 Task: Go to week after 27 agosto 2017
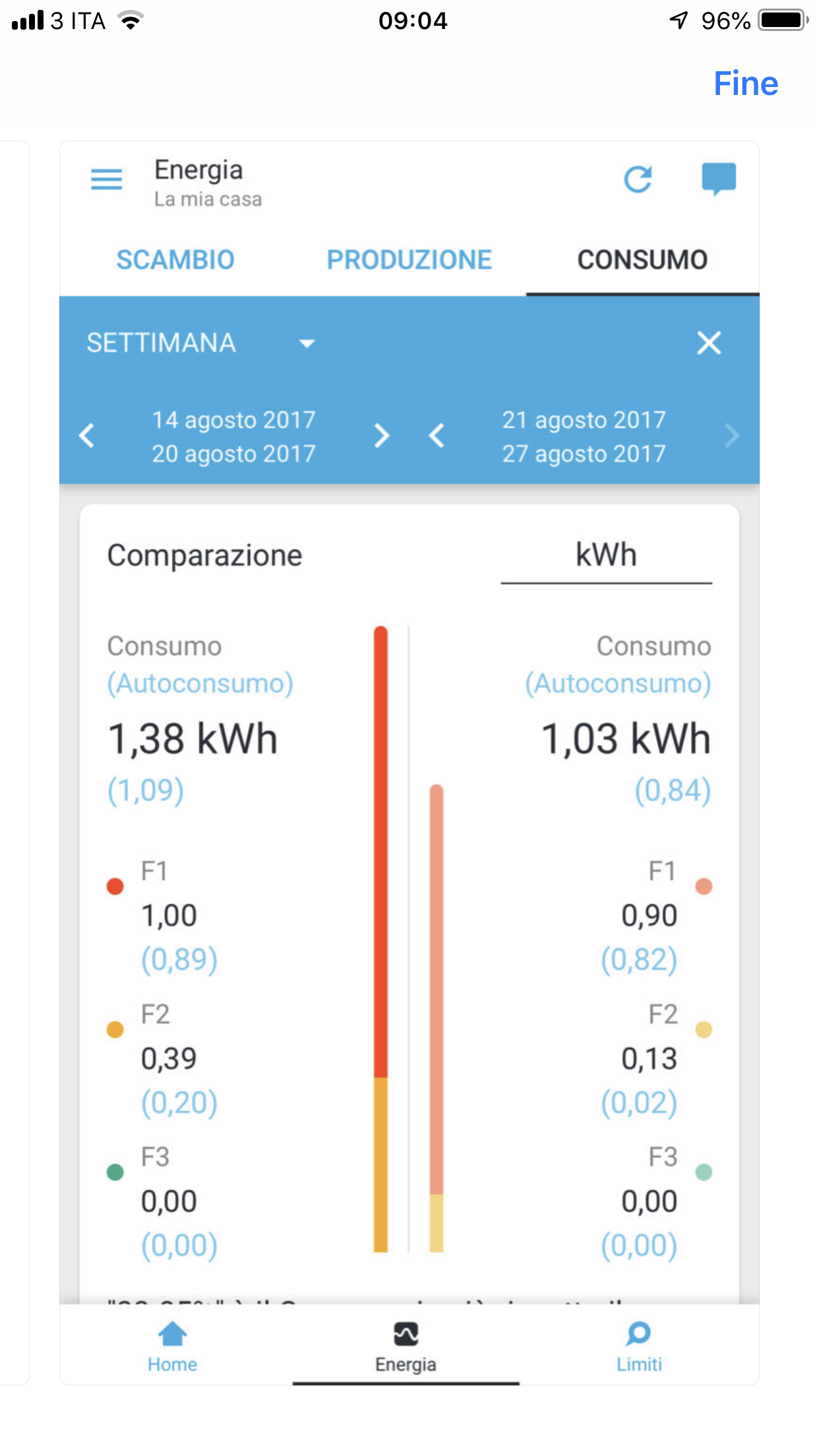click(731, 436)
